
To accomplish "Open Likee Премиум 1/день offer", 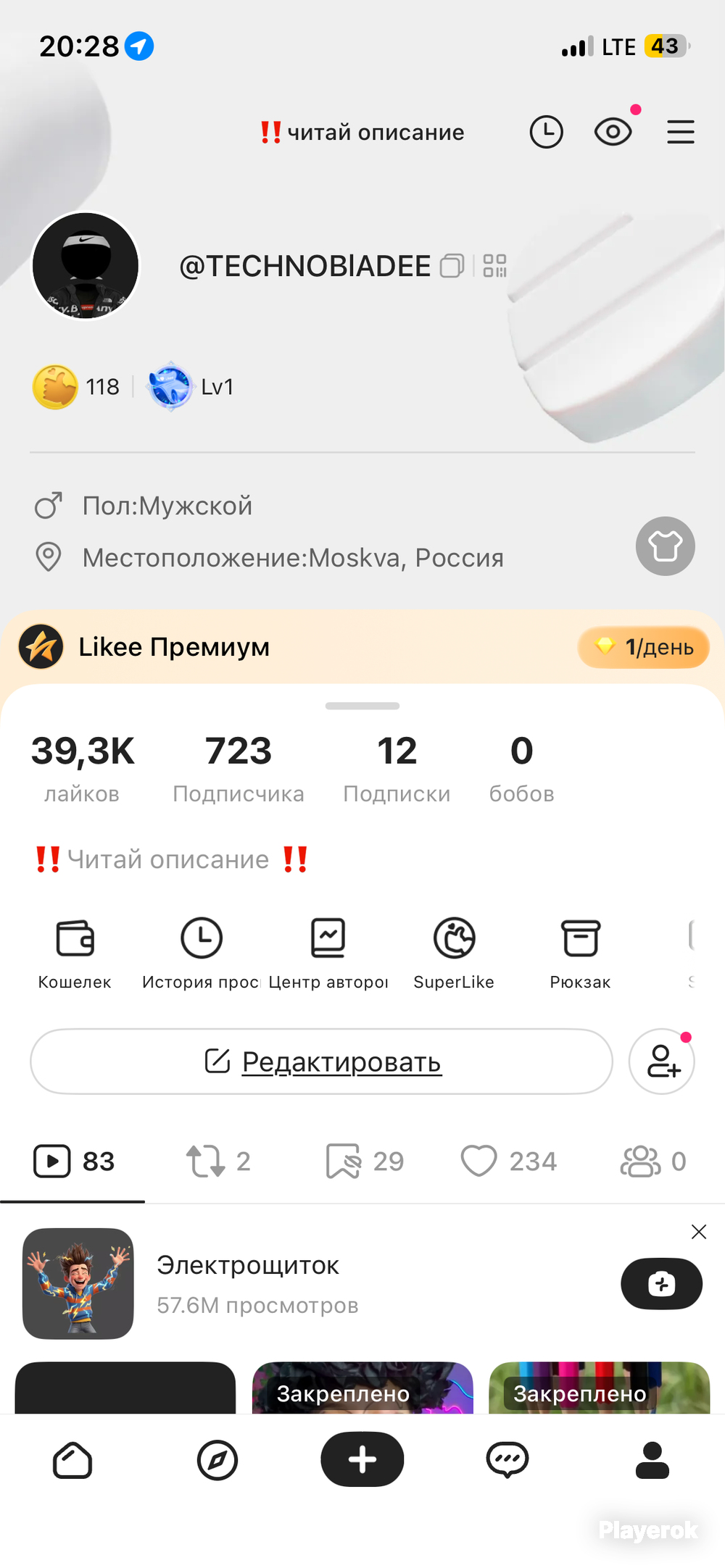I will point(643,647).
